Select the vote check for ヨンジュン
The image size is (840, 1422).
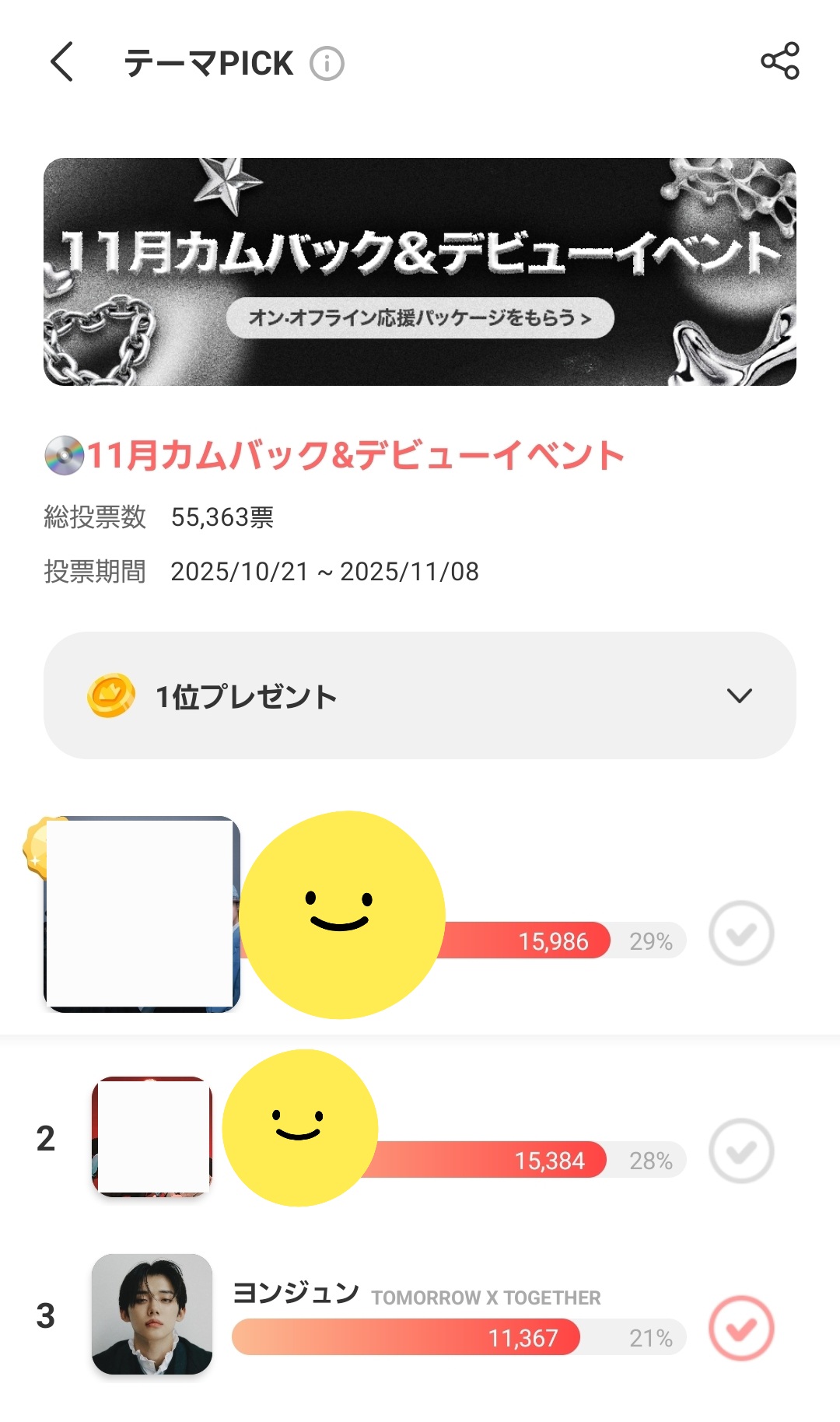[740, 1328]
